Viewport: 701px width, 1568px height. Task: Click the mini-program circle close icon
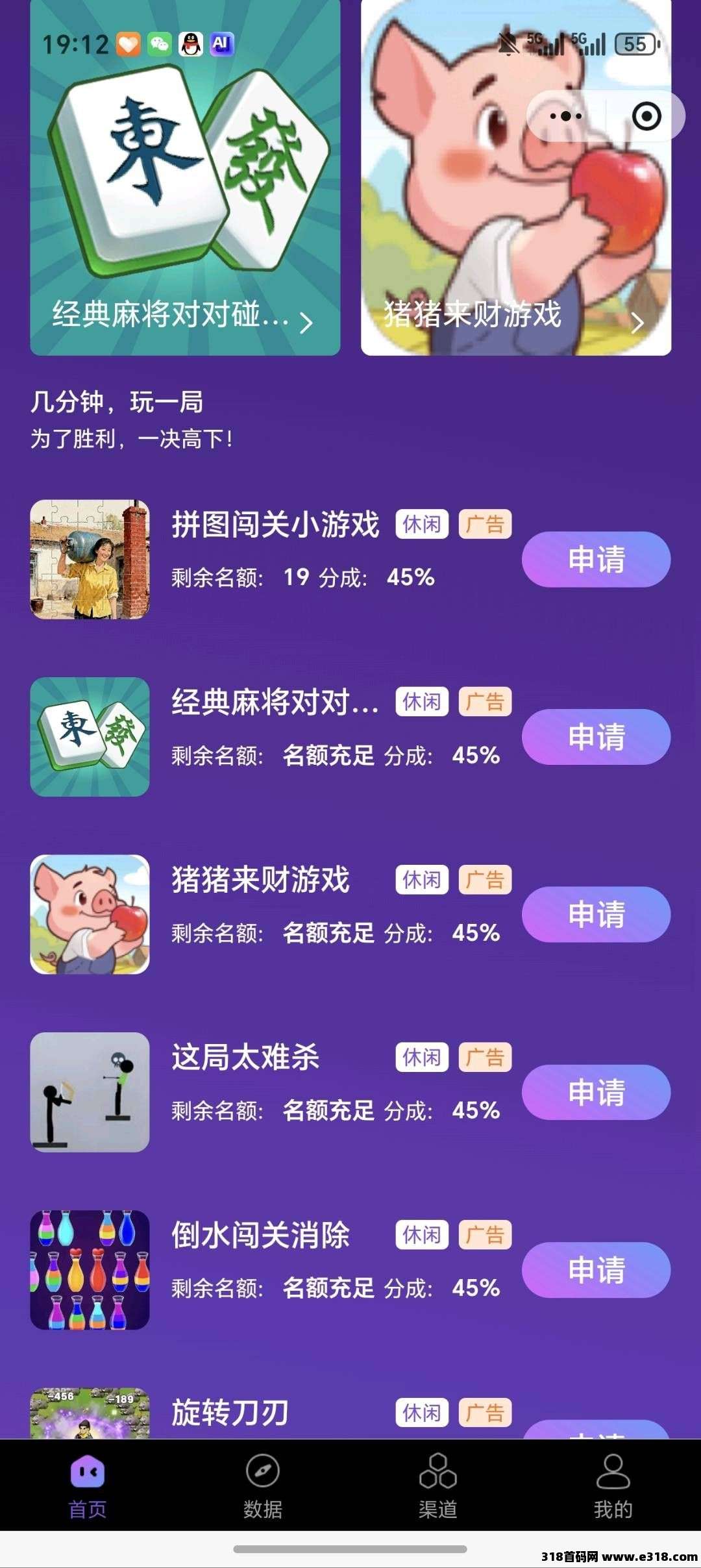[x=645, y=116]
